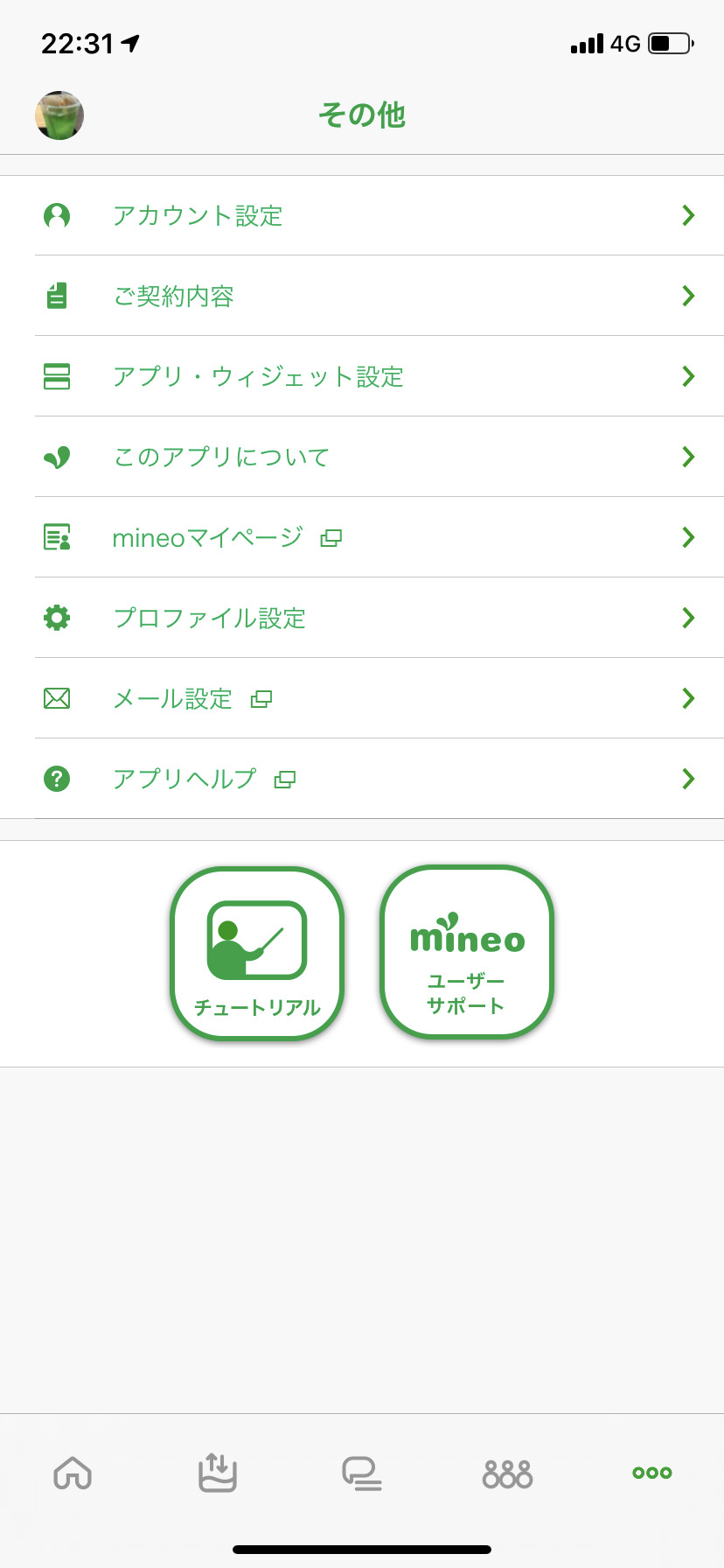Launch the チュートリアル button

tap(257, 953)
